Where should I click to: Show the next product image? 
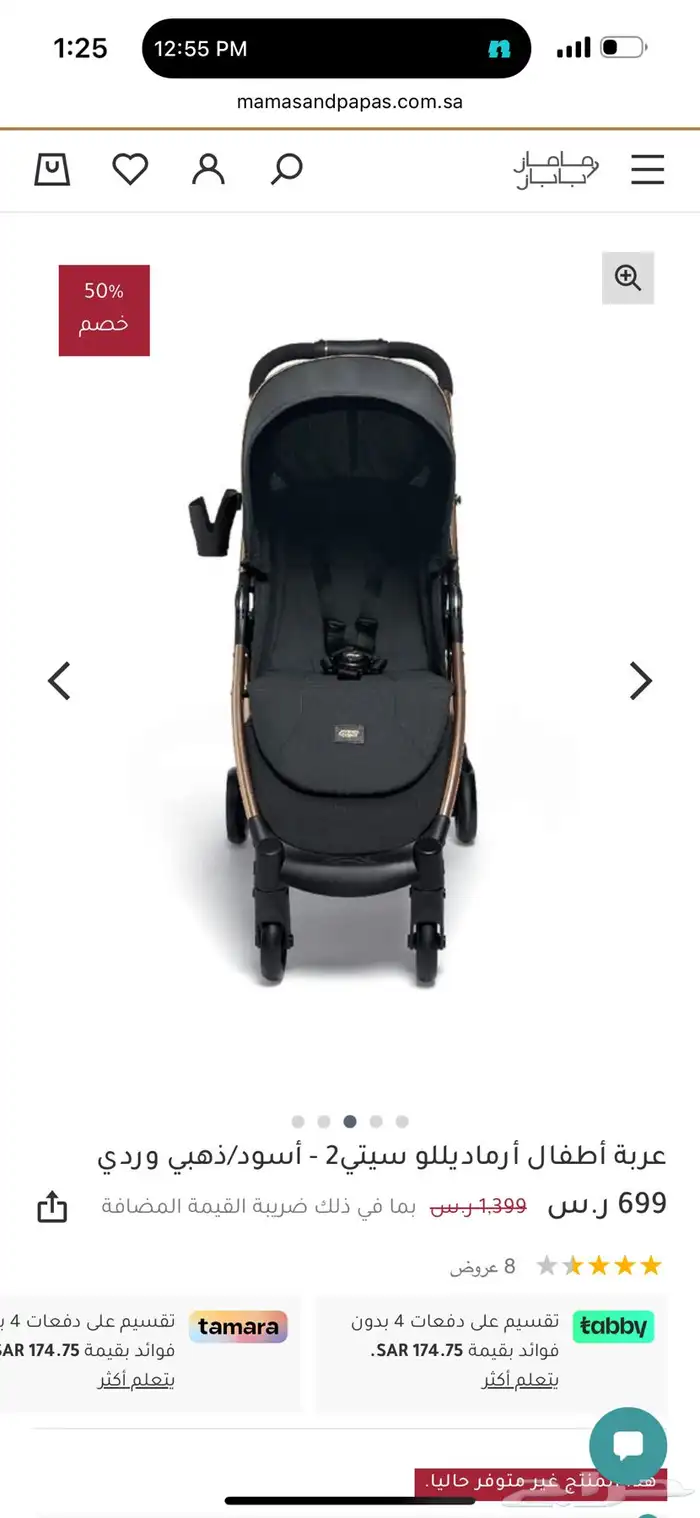[640, 681]
